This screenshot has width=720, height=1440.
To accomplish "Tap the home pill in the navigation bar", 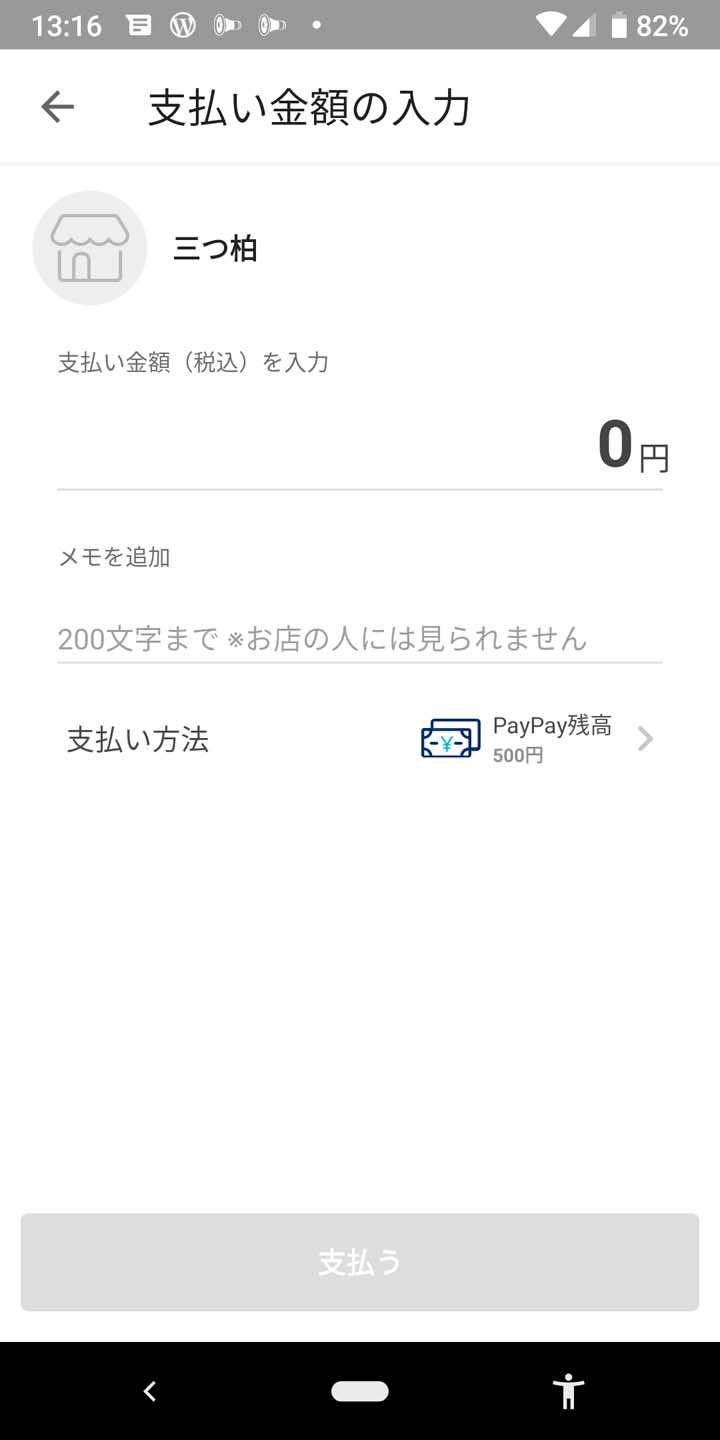I will (360, 1391).
